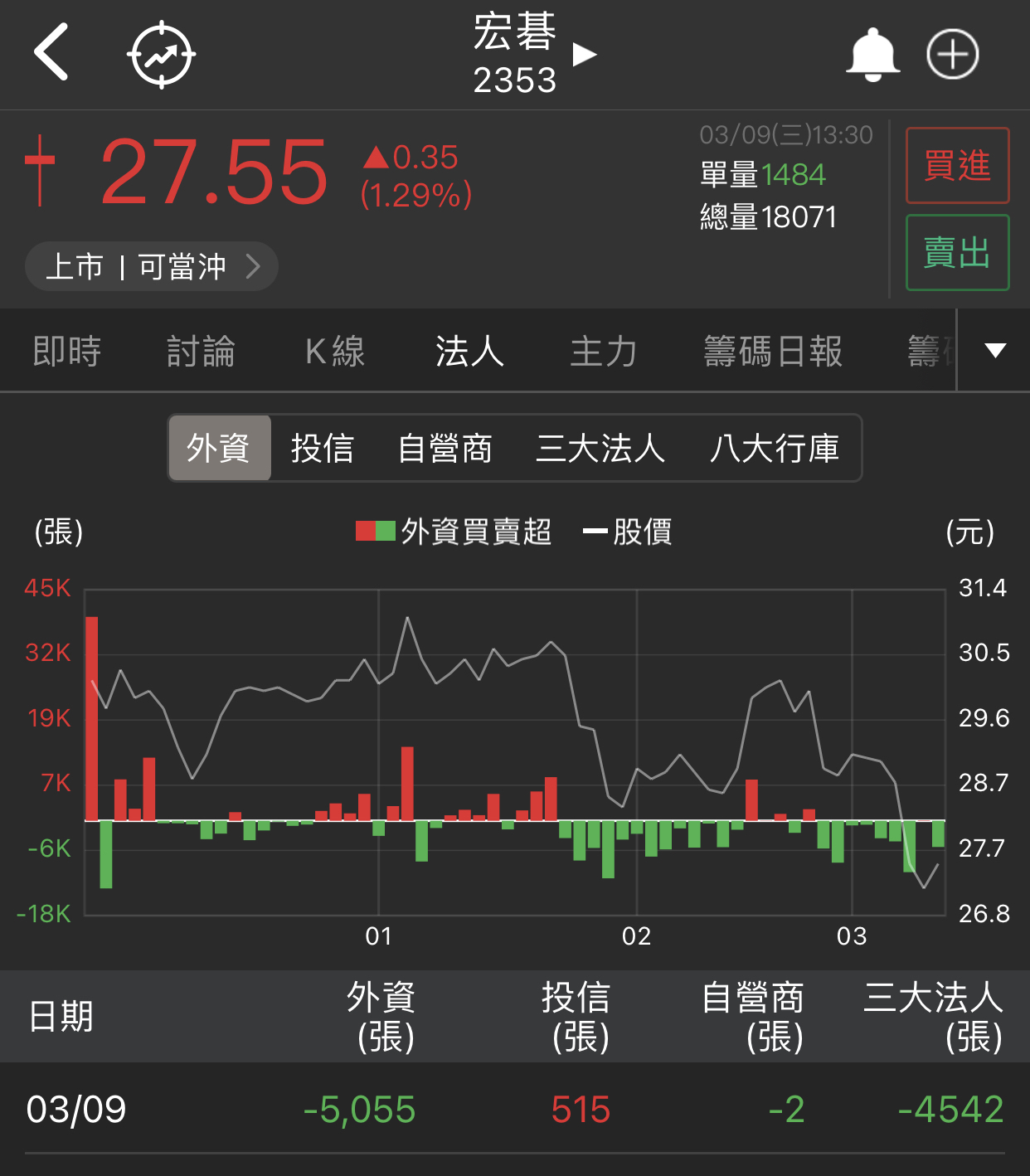Select the 法人 tab
The image size is (1030, 1176).
469,352
